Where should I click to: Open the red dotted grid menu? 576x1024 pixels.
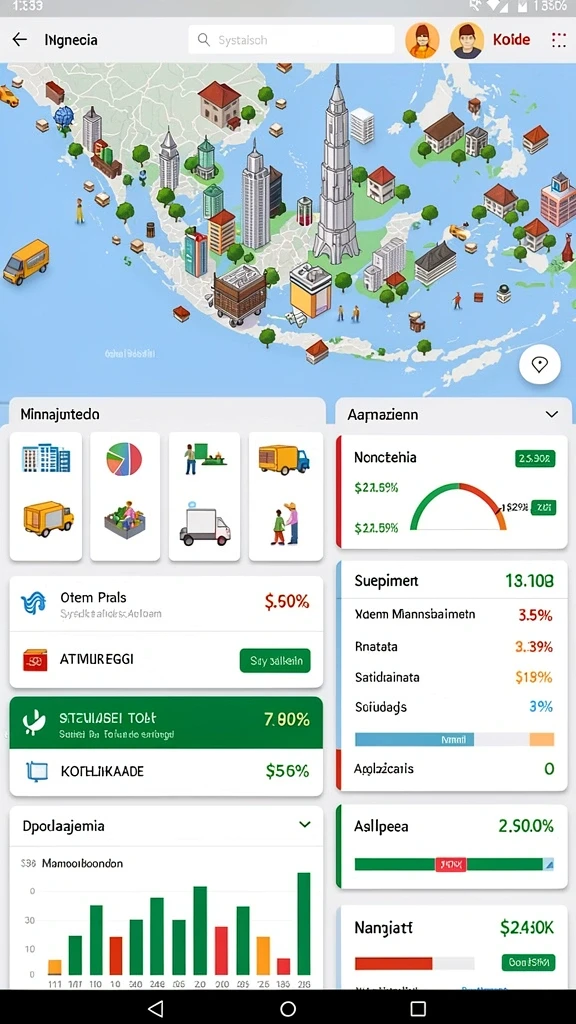pos(558,40)
